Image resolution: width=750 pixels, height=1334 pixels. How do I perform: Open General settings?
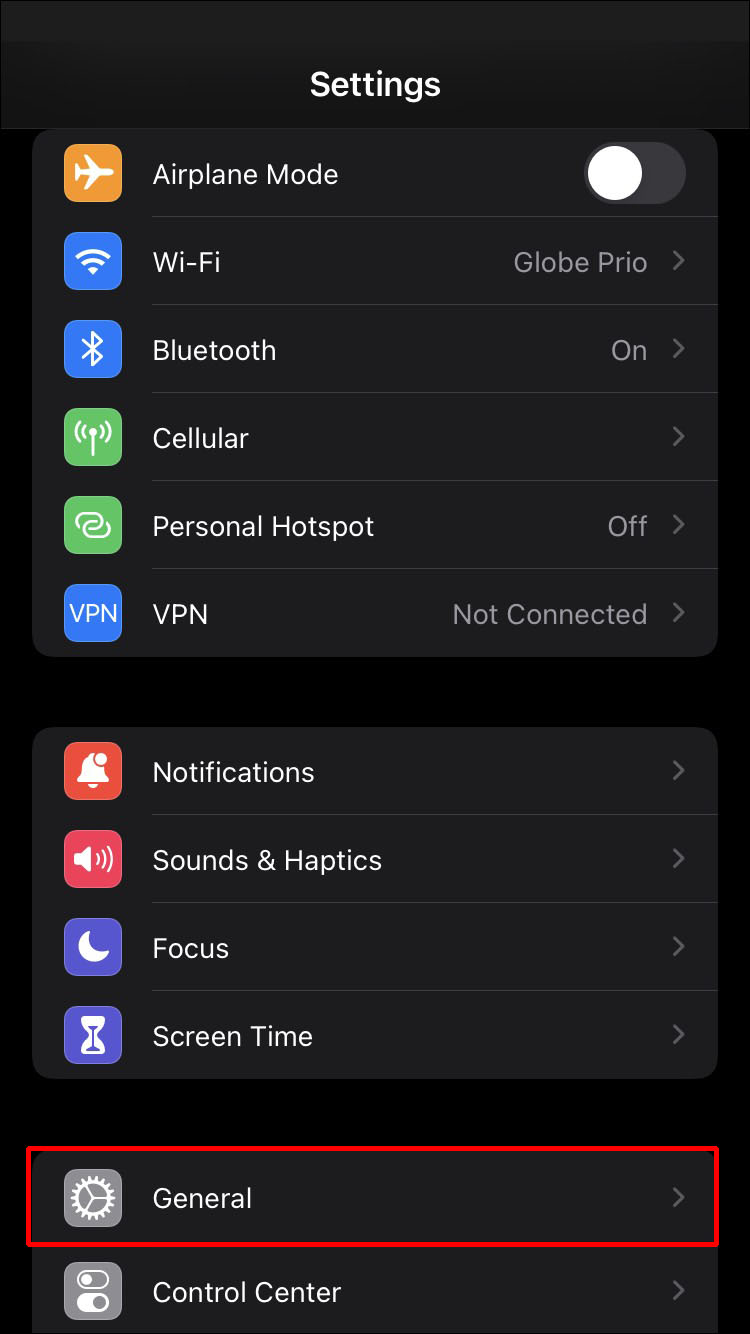pos(375,1198)
